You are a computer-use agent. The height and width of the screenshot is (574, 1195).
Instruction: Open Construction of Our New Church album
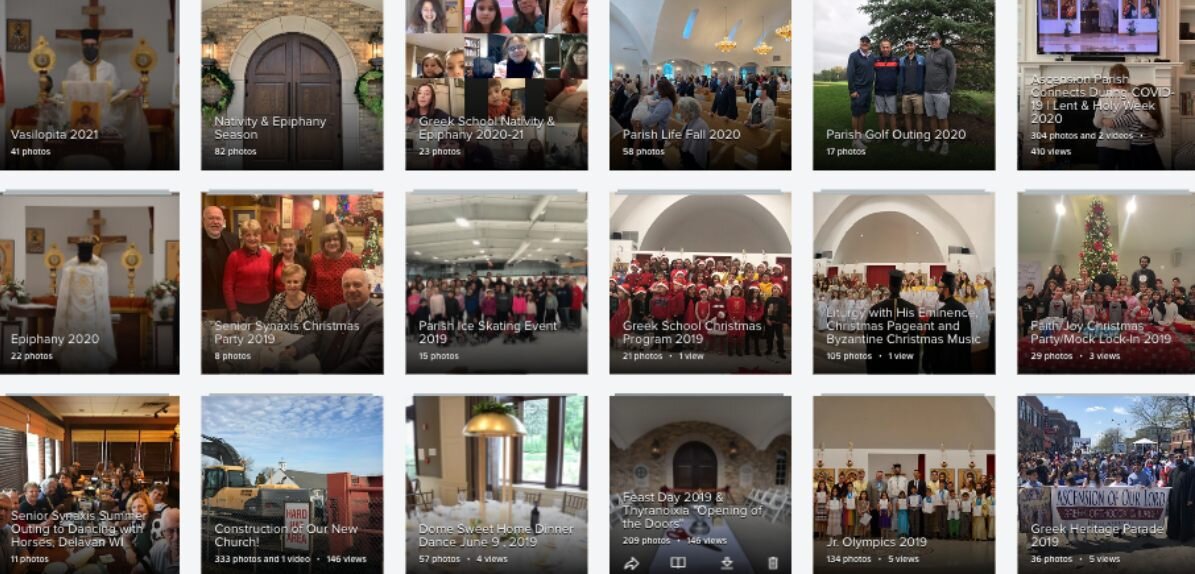click(292, 480)
